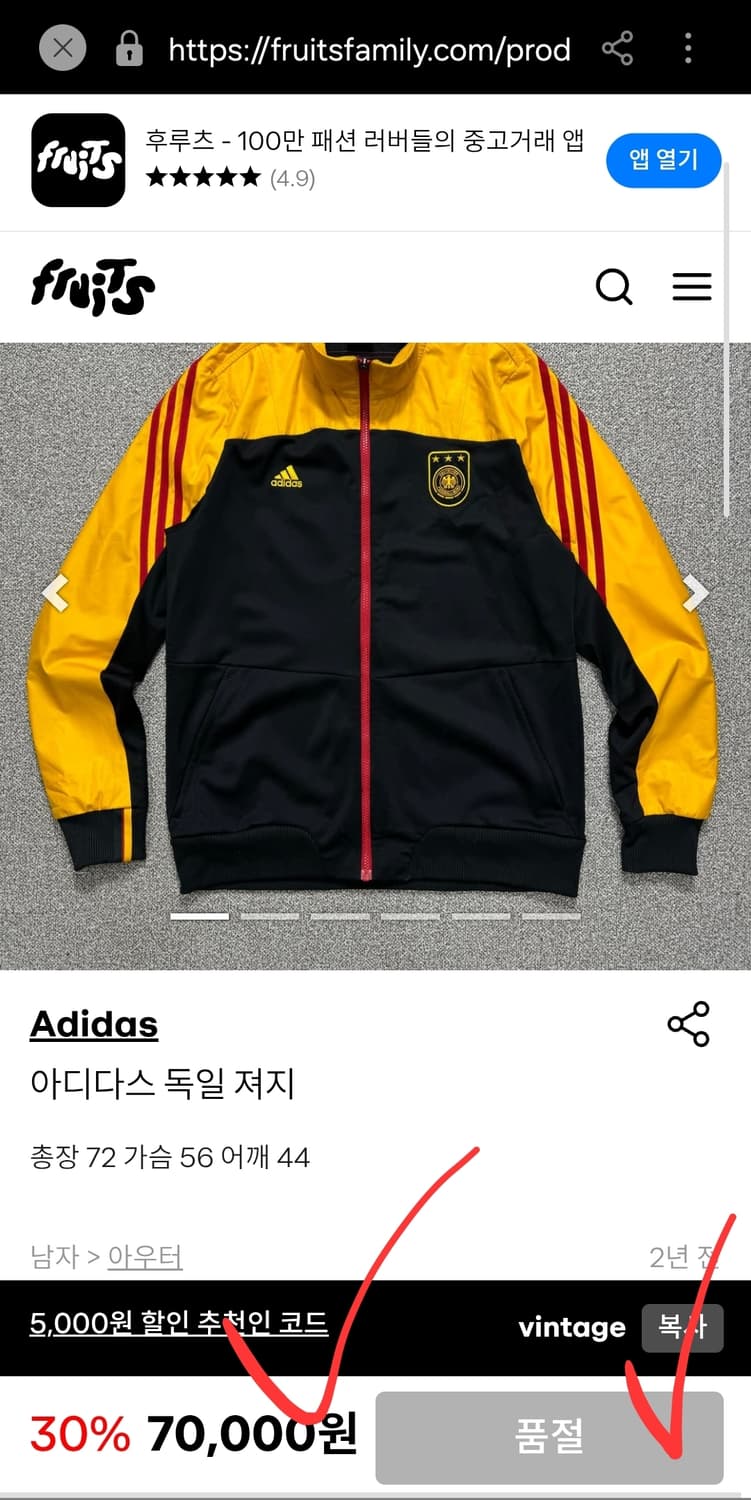Tap the browser share icon in address bar

pos(617,48)
